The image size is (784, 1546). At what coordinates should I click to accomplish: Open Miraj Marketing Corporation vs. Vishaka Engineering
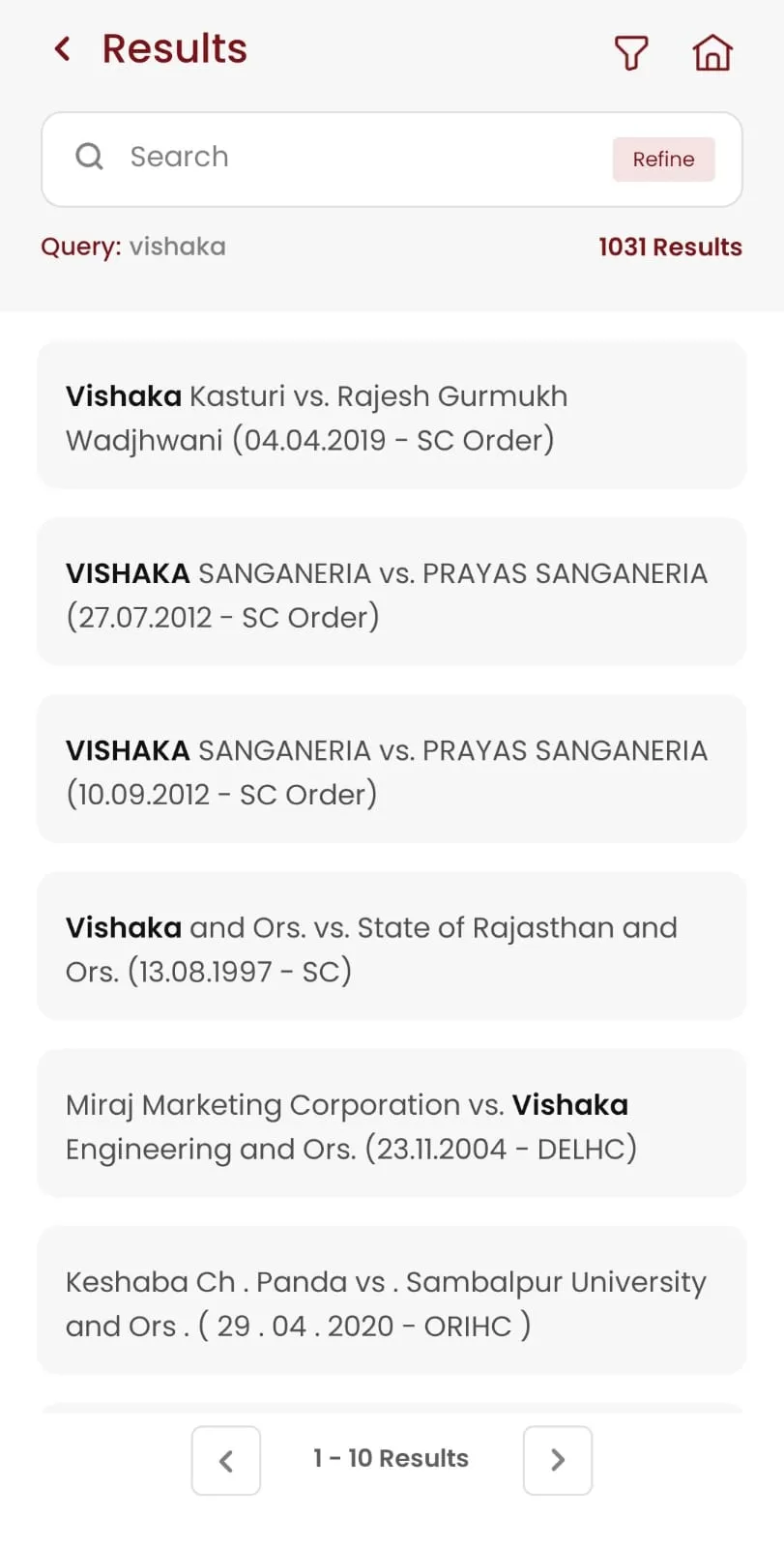pos(392,1123)
